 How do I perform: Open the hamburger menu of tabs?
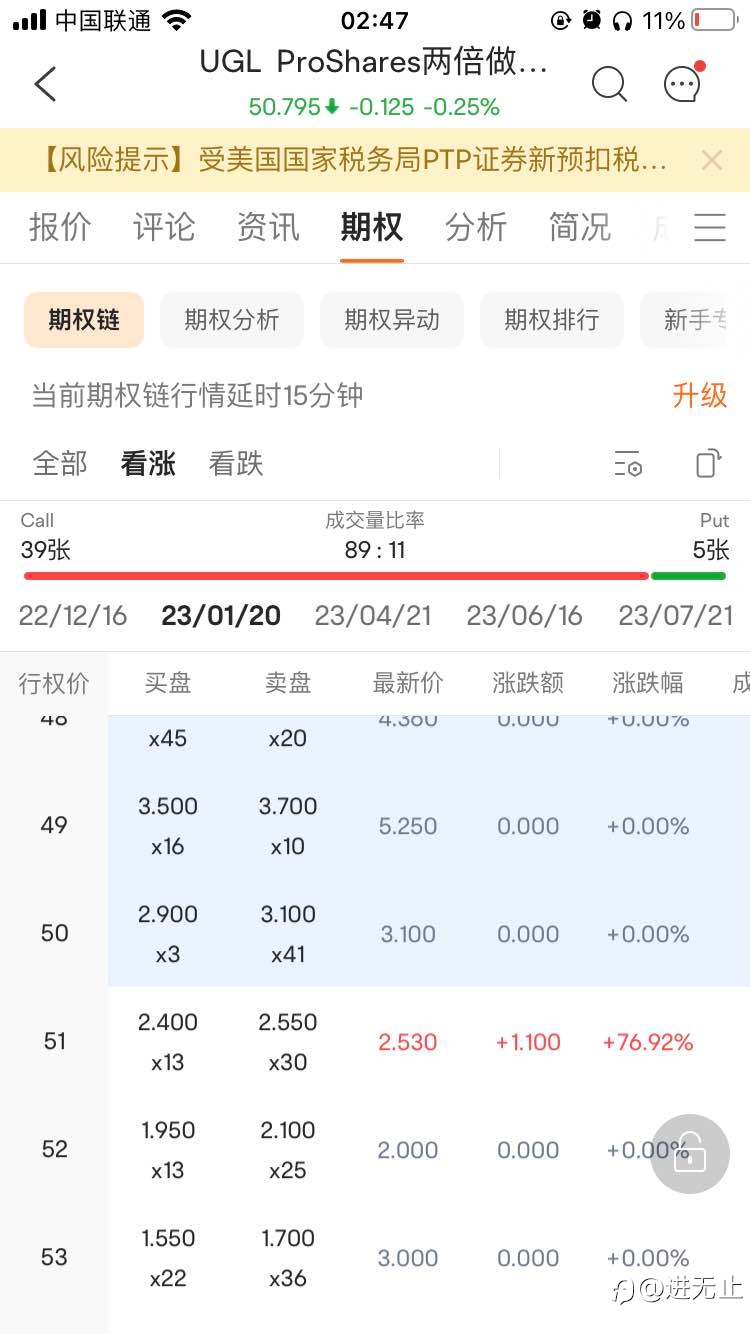coord(710,227)
